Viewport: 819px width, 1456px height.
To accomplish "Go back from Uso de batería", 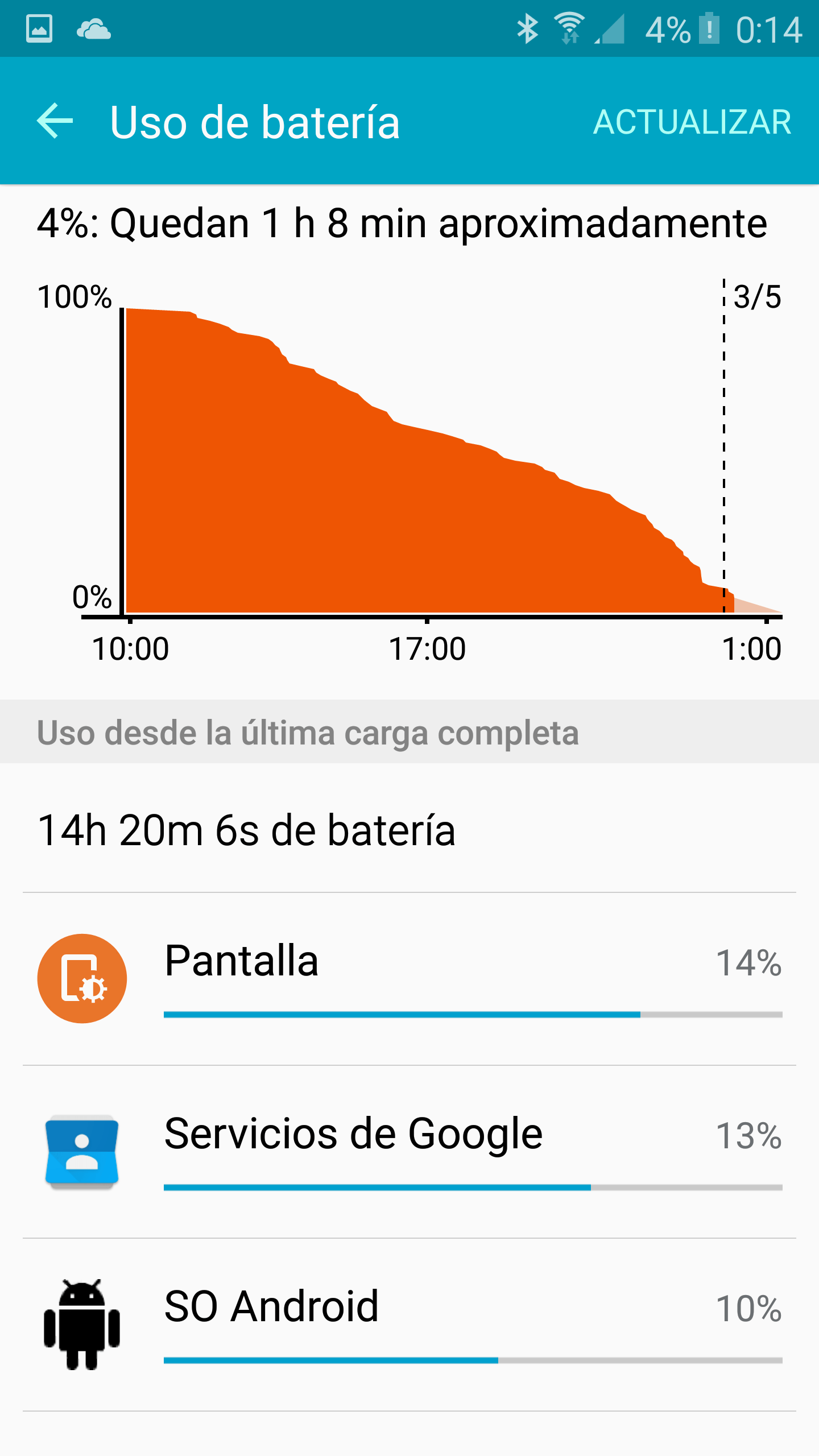I will coord(55,121).
